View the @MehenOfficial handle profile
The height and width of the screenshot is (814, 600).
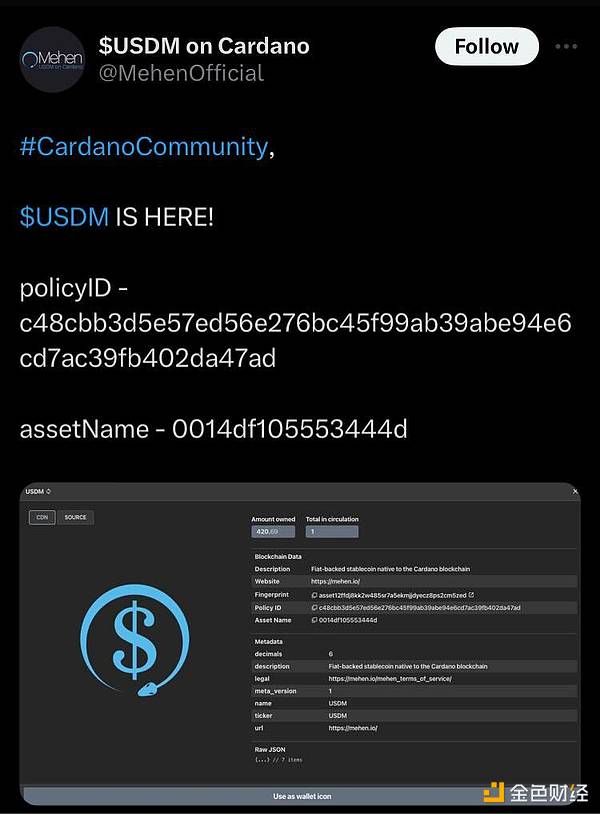pyautogui.click(x=181, y=73)
